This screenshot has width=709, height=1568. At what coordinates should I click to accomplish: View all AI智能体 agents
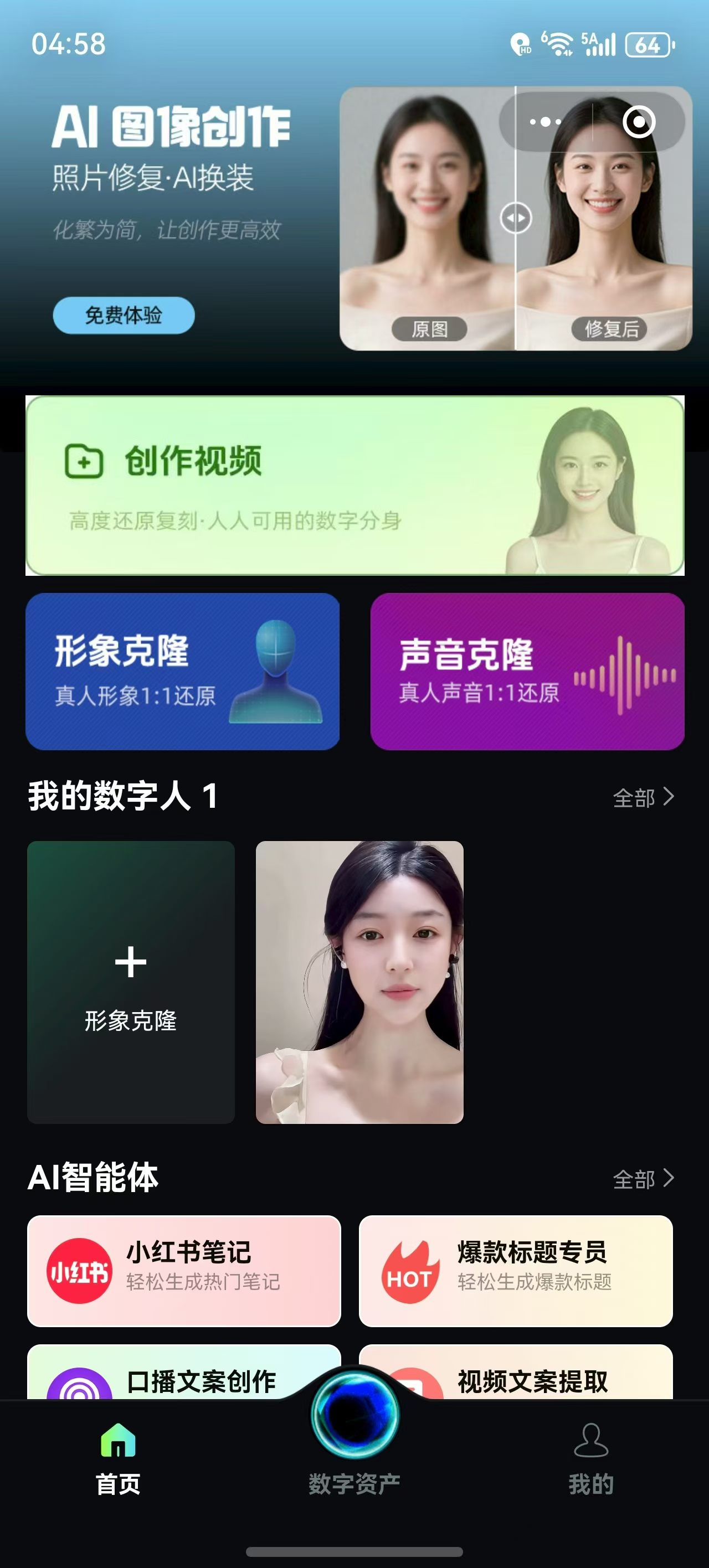tap(643, 1179)
